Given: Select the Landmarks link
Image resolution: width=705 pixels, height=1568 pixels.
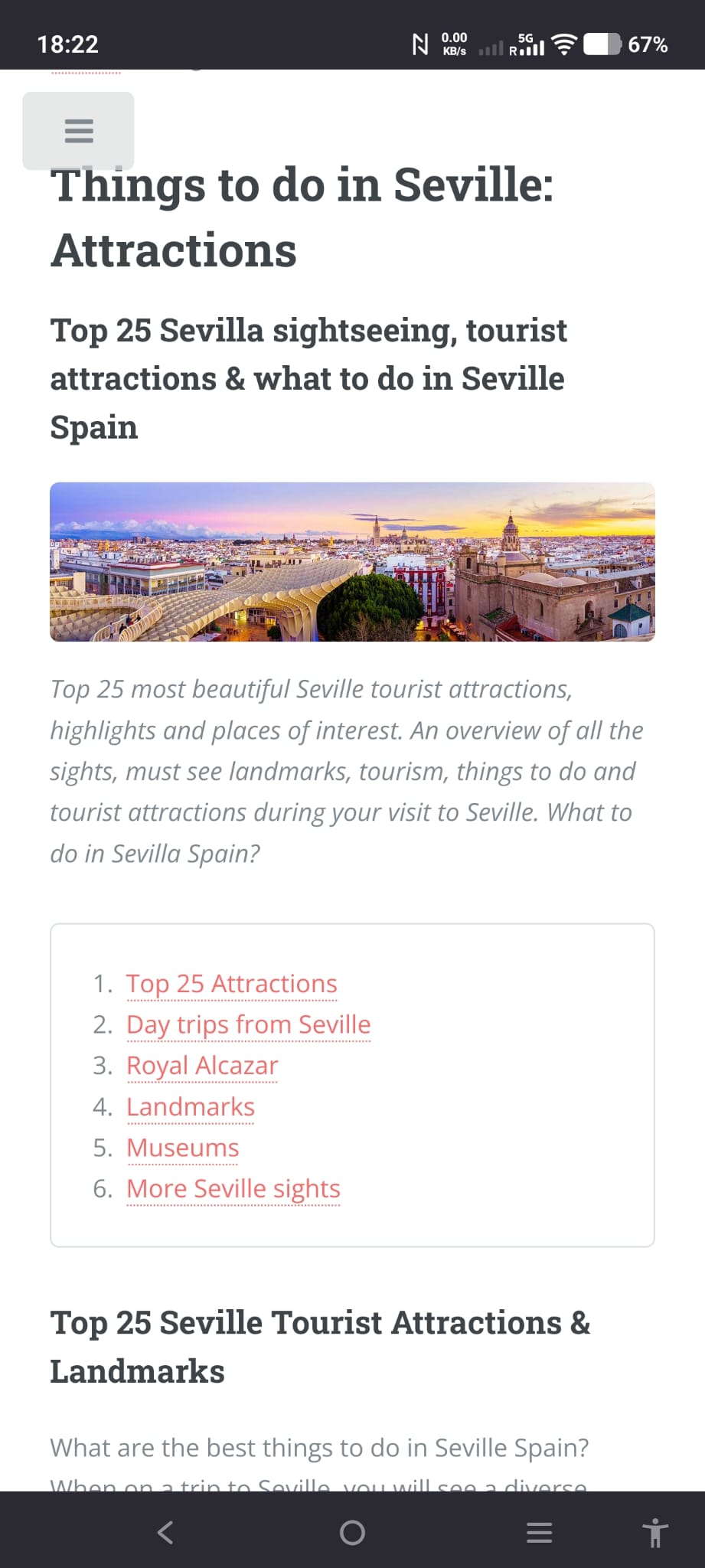Looking at the screenshot, I should coord(190,1107).
